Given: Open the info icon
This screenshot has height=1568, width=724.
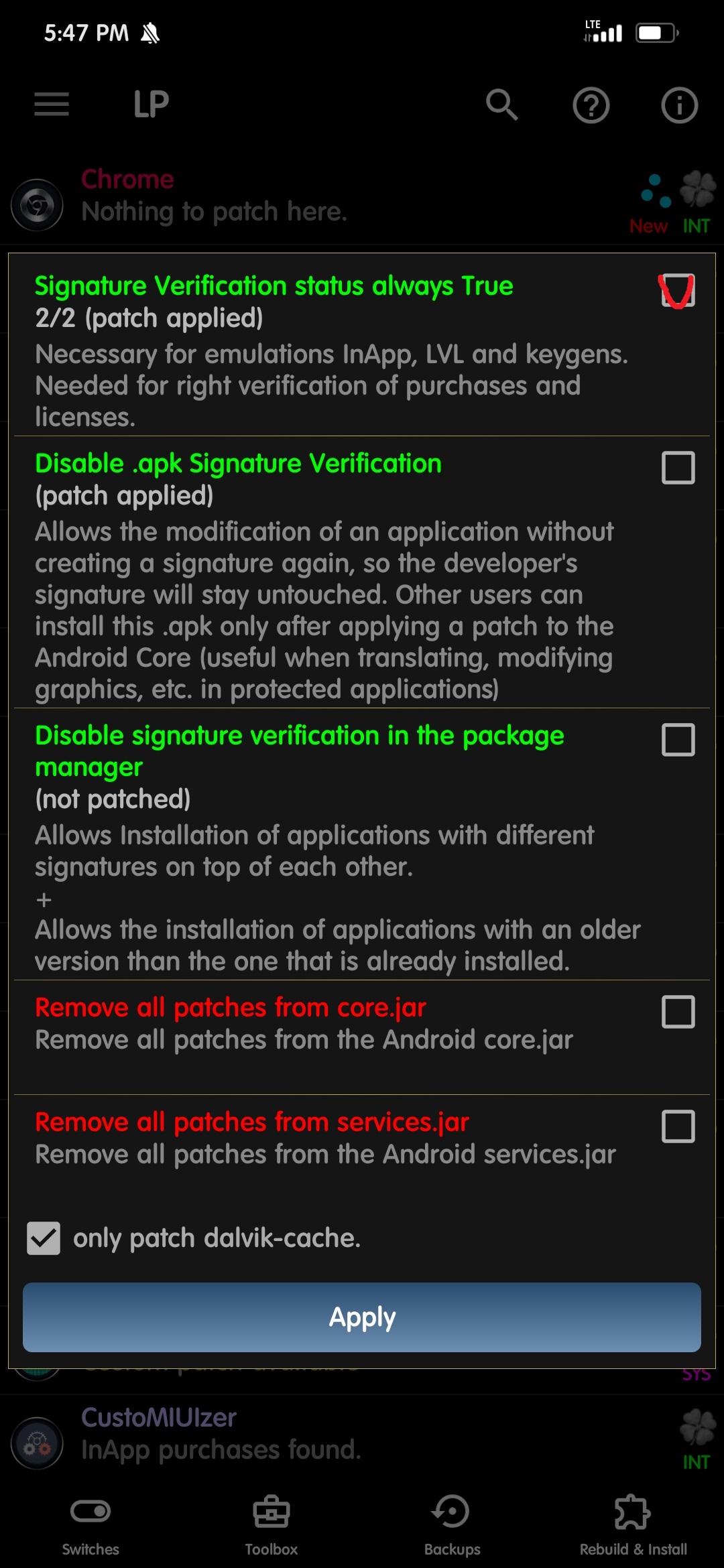Looking at the screenshot, I should [680, 105].
